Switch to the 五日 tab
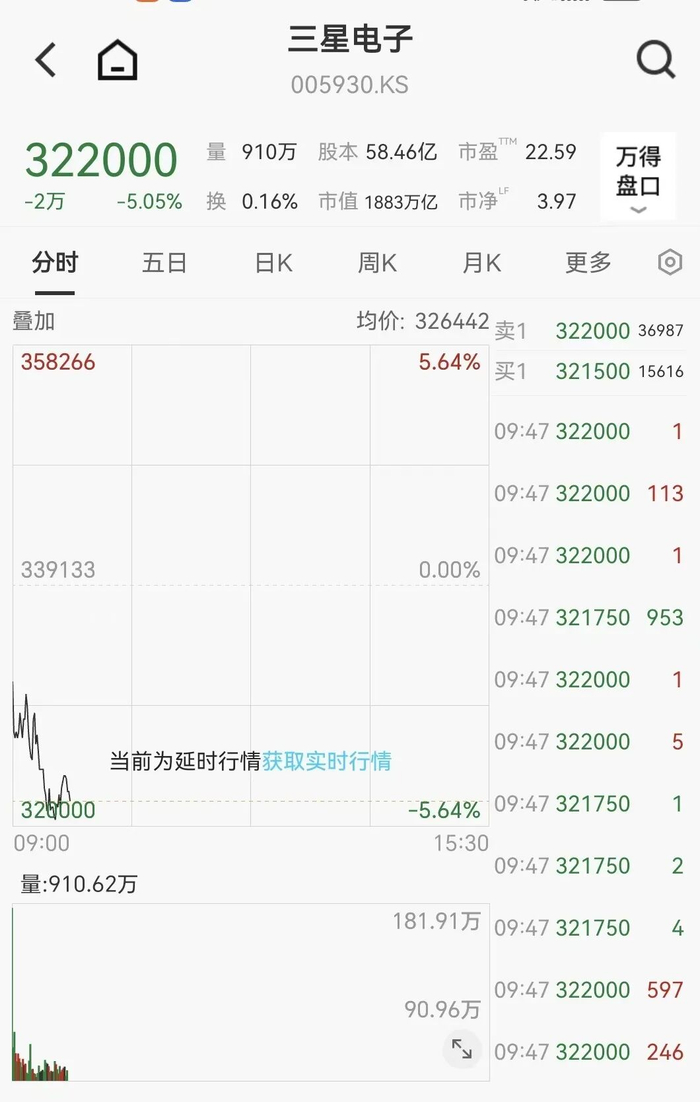Screen dimensions: 700x1102 [164, 263]
